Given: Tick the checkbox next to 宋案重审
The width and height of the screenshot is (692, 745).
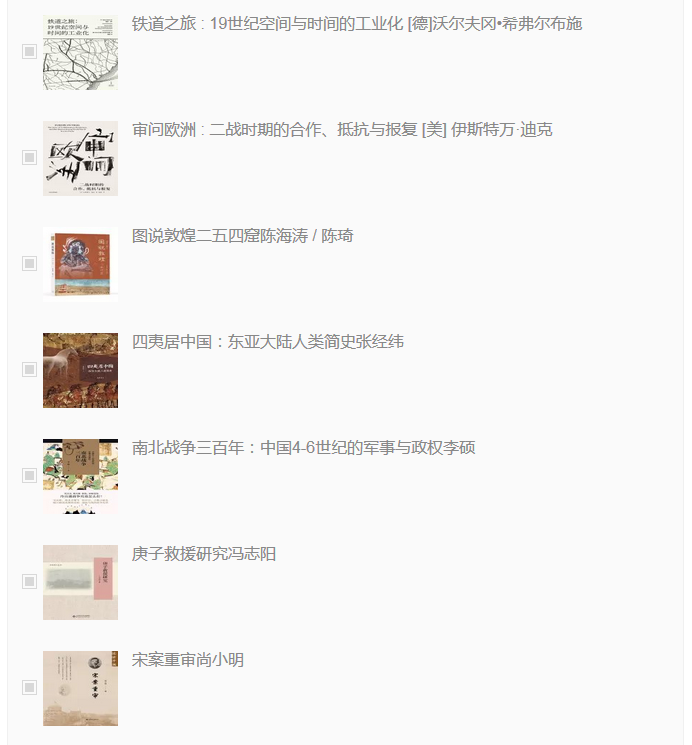Looking at the screenshot, I should point(30,688).
